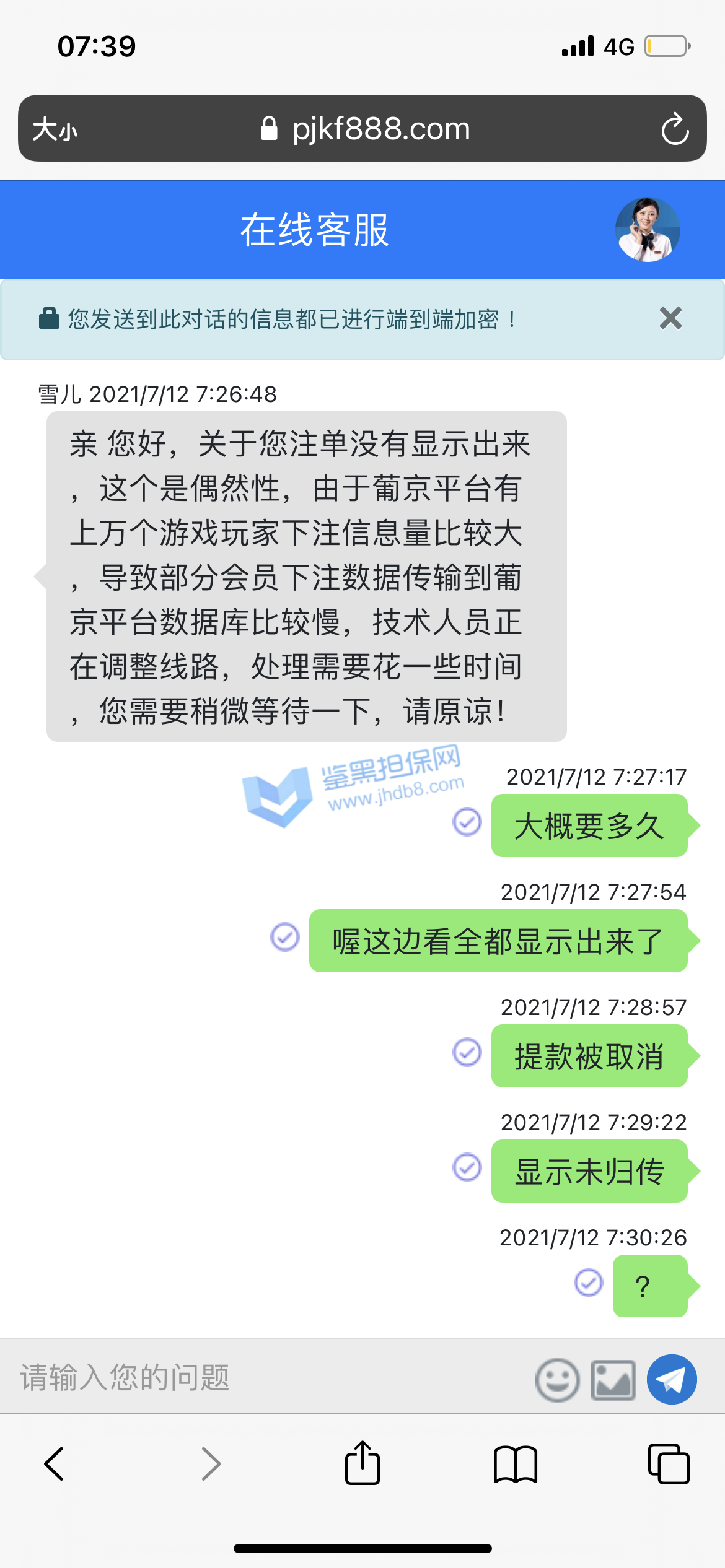Viewport: 725px width, 1568px height.
Task: Send the message with paper plane button
Action: pyautogui.click(x=672, y=1379)
